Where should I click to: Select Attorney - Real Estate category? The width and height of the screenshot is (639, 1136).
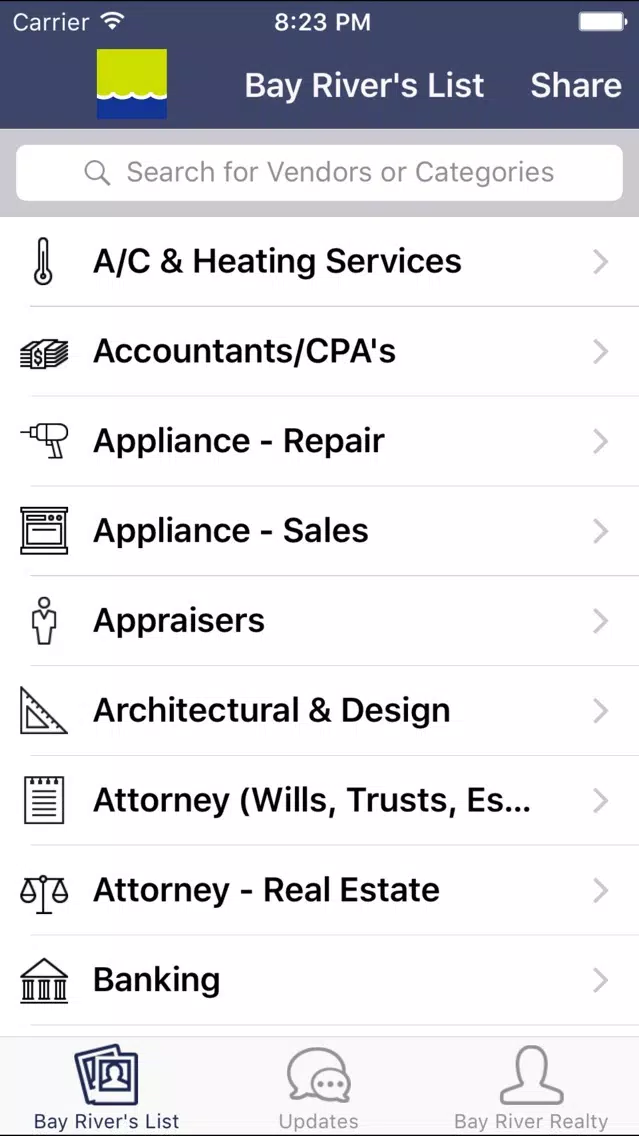320,890
